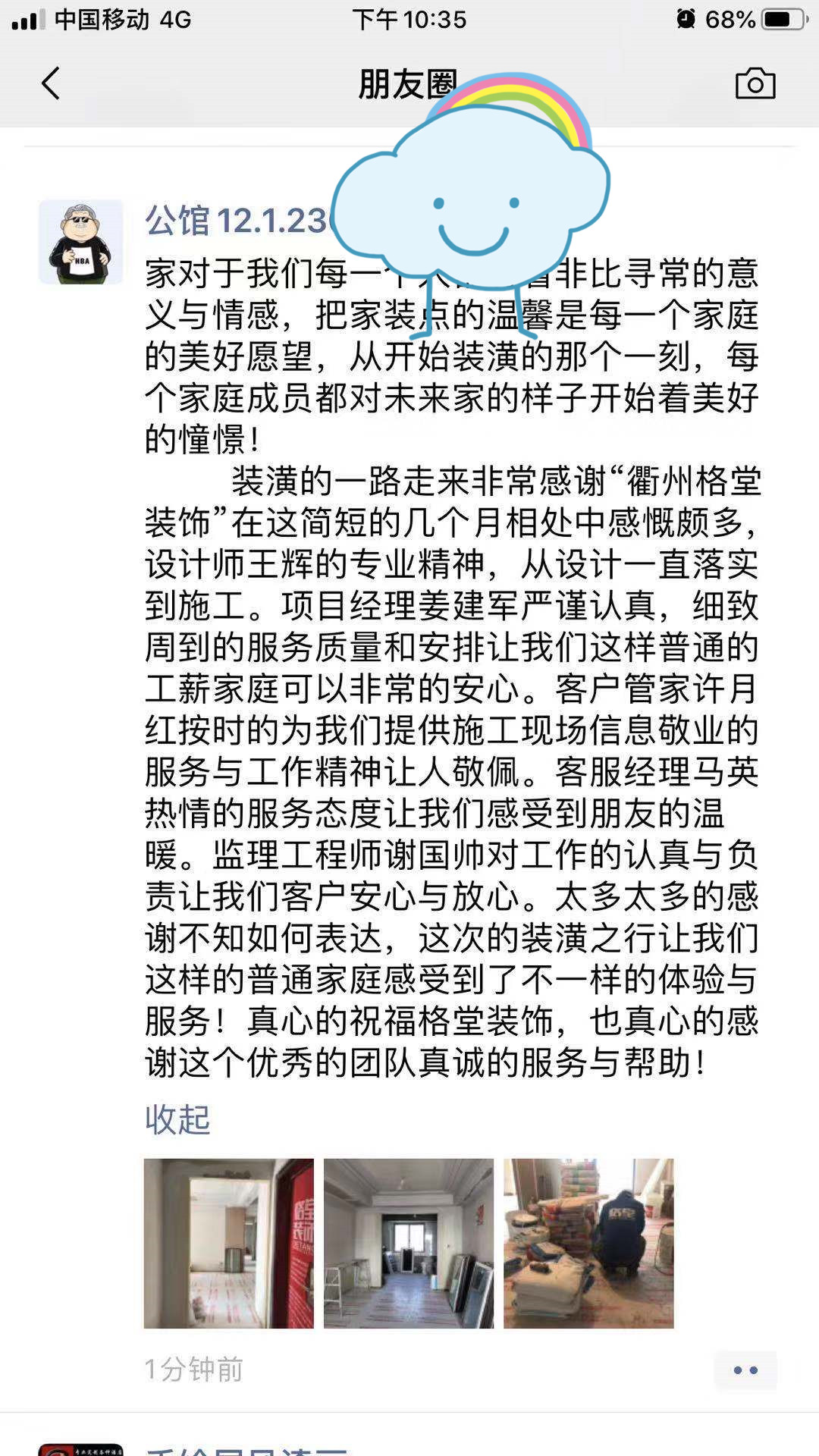View the middle photo of the hallway
Image resolution: width=819 pixels, height=1456 pixels.
[409, 1243]
